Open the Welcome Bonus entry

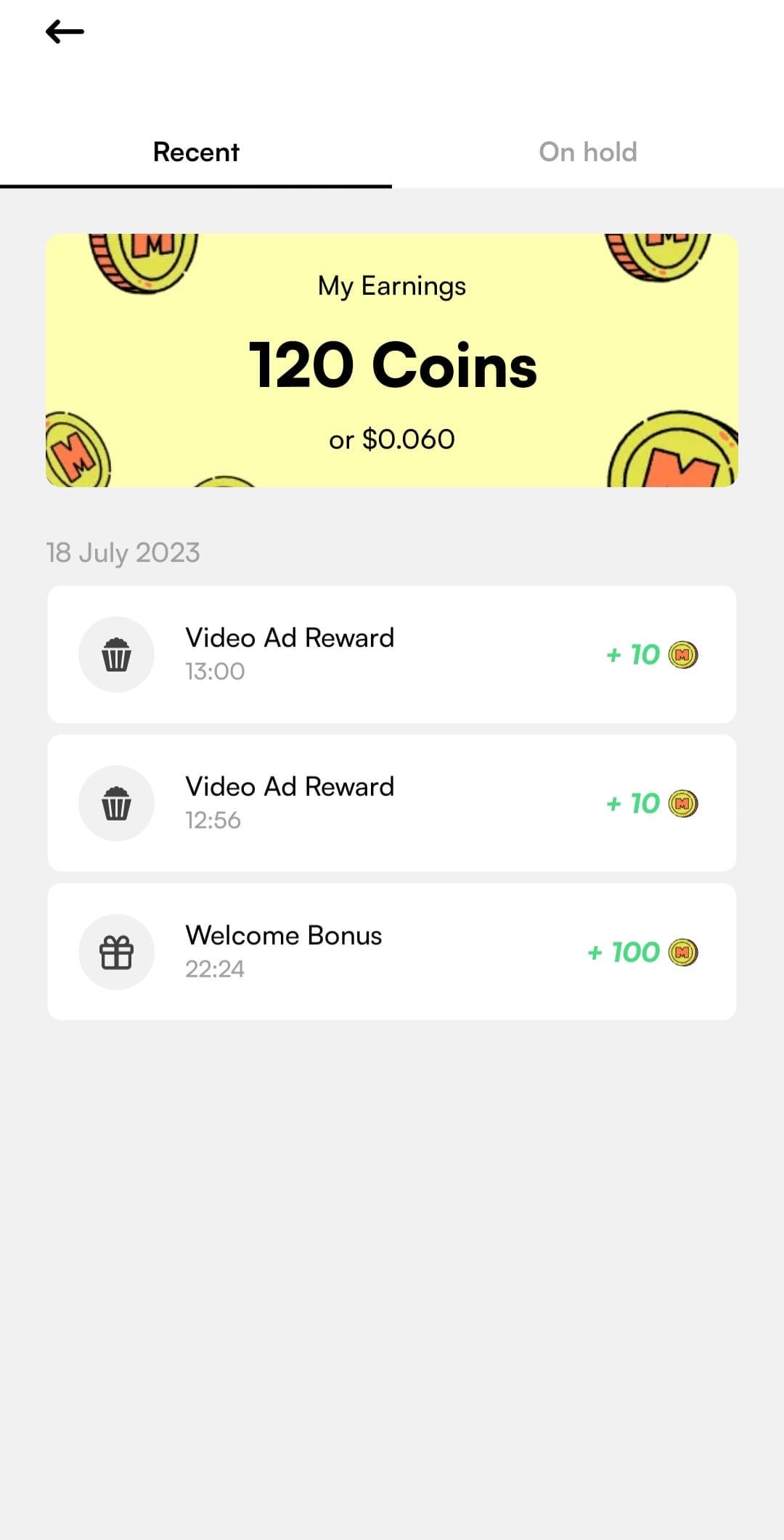point(392,952)
